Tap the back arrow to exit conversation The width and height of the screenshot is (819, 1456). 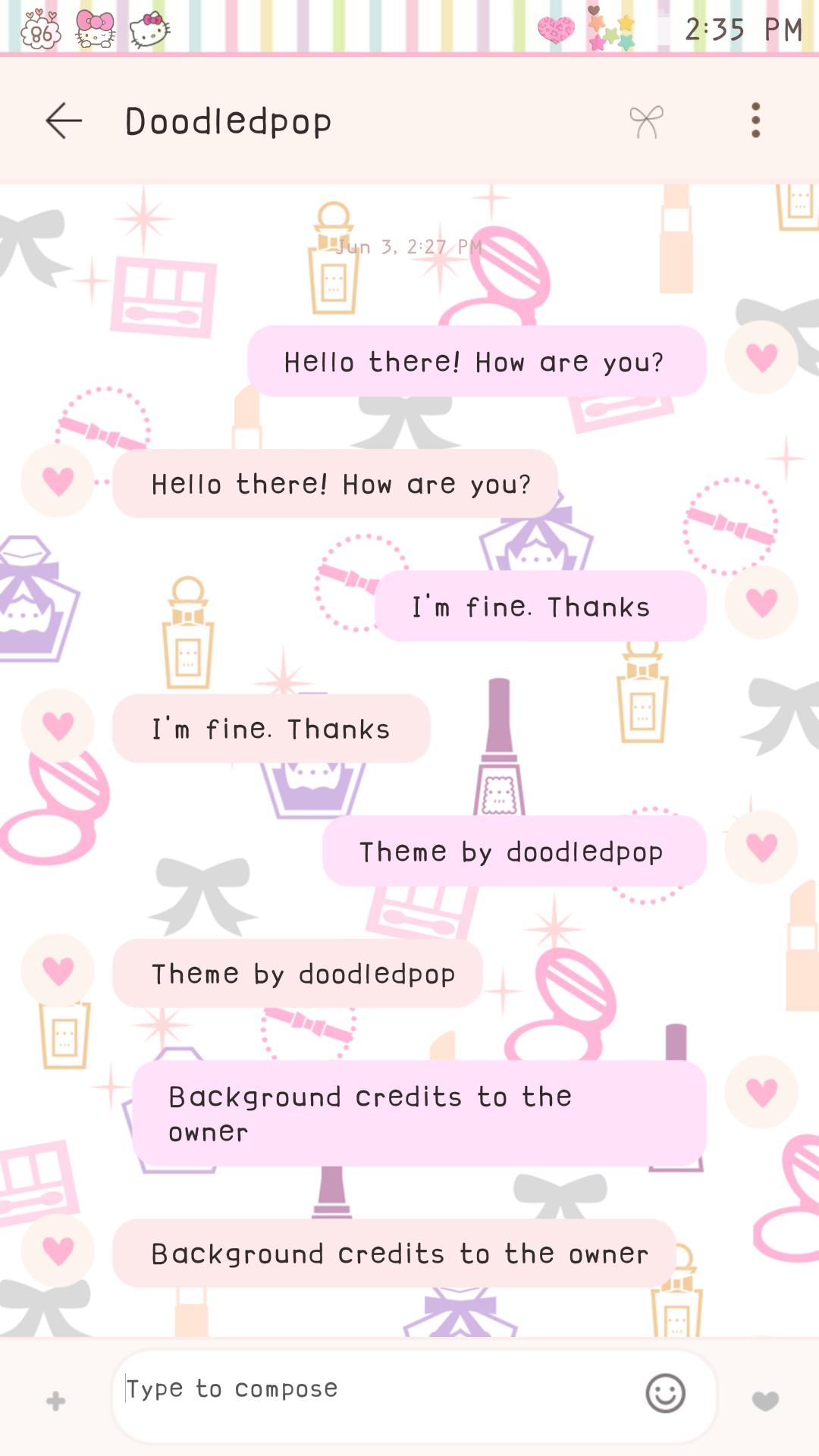[64, 121]
